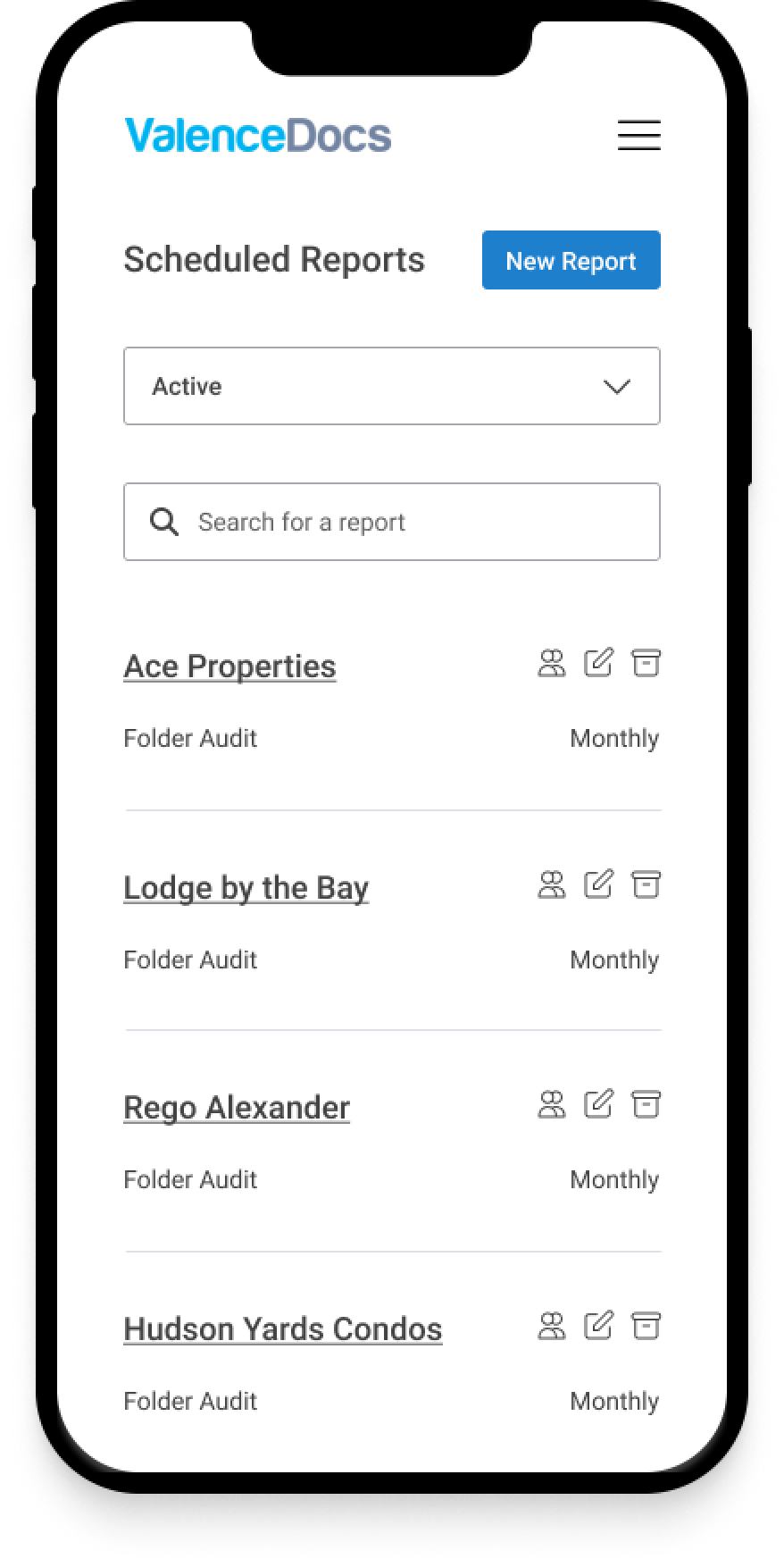Open the Lodge by the Bay report
Screen dimensions: 784x1567
click(x=246, y=887)
